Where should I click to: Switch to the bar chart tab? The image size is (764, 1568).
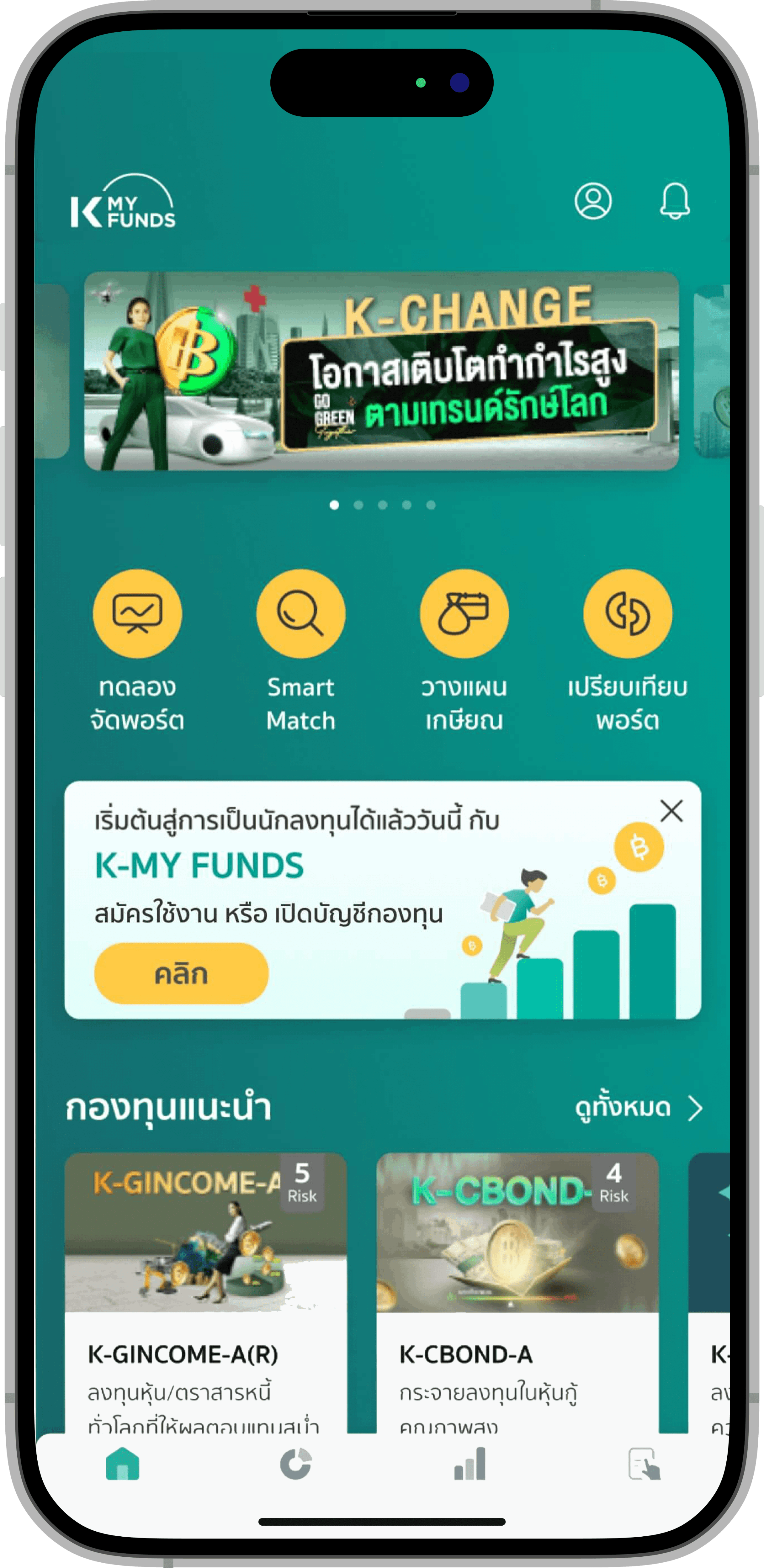pos(470,1464)
